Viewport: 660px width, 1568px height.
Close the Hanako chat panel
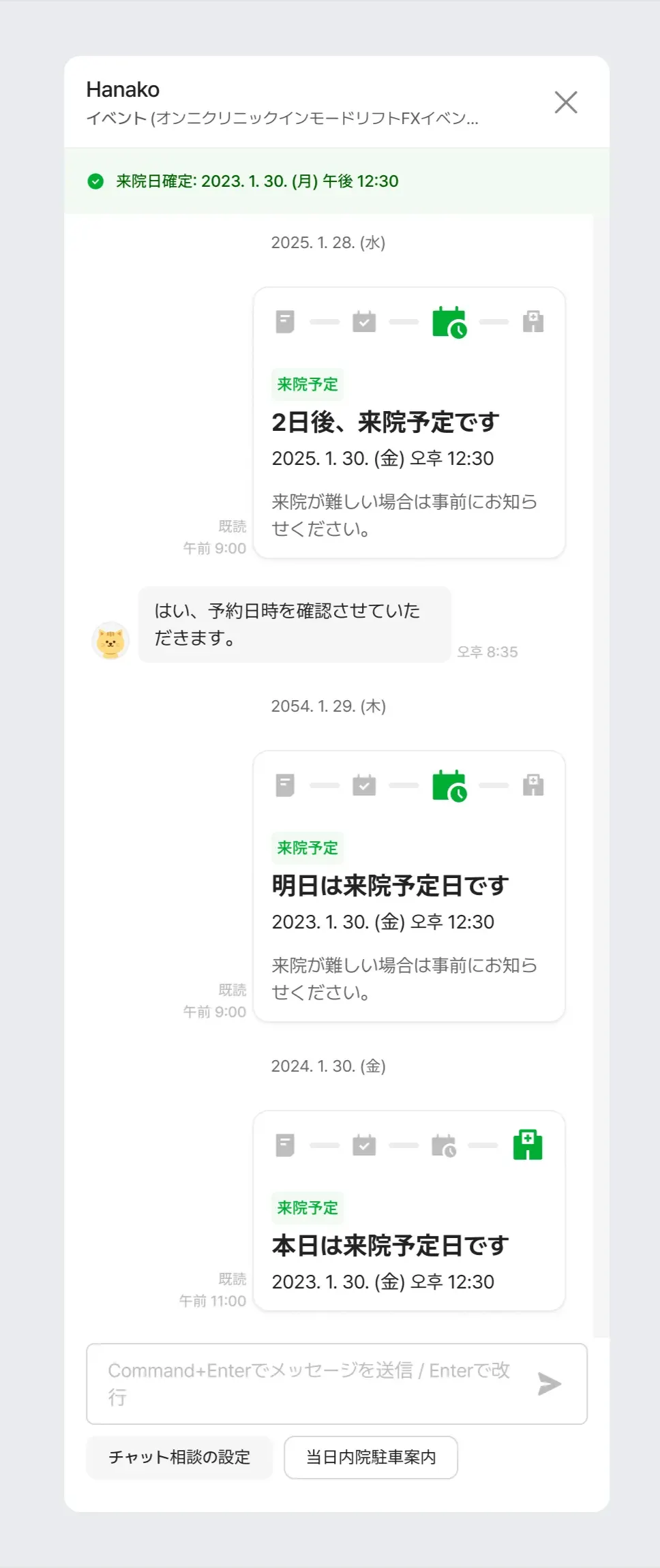(565, 103)
